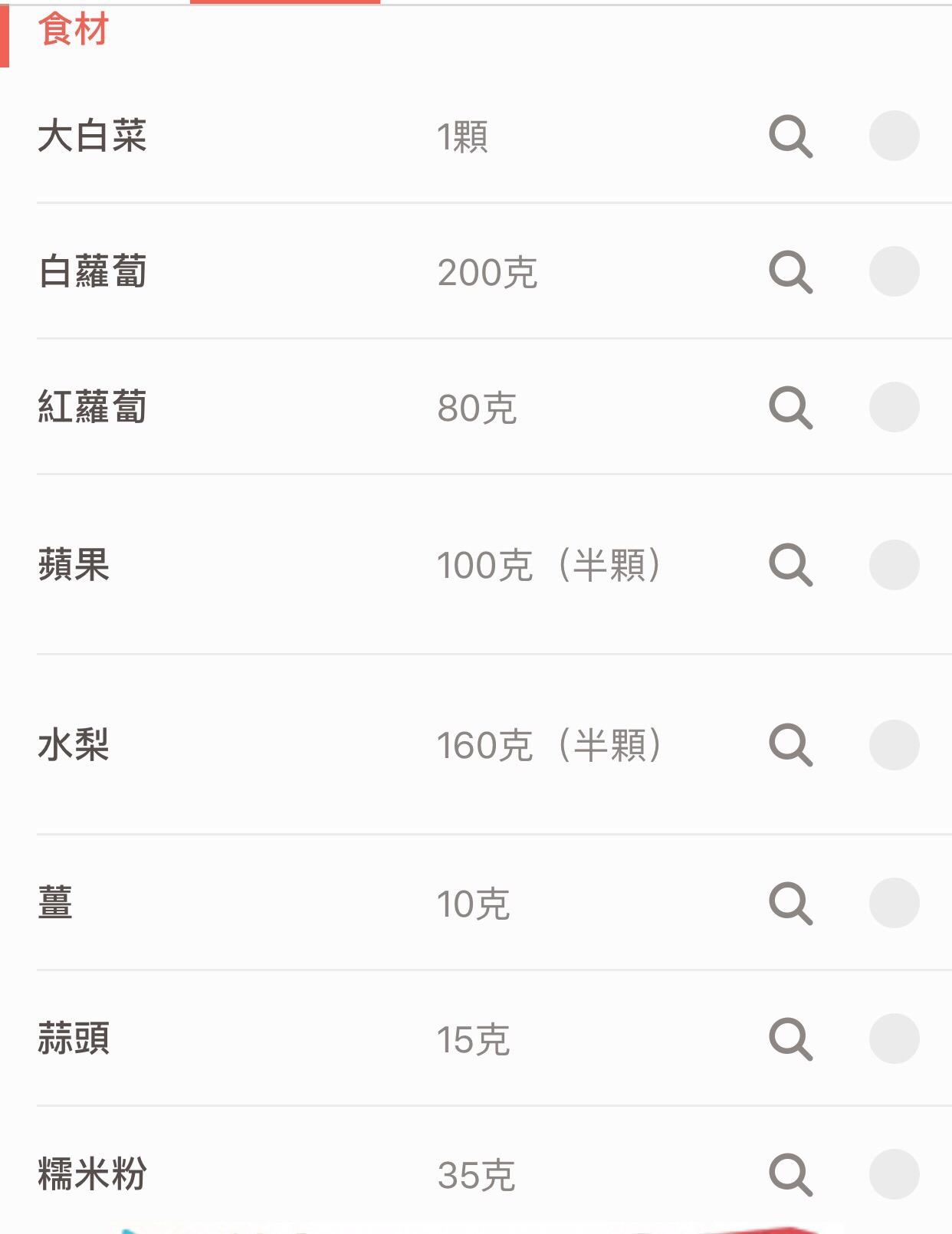Tap the quantity text 200克
This screenshot has width=952, height=1234.
click(x=488, y=274)
